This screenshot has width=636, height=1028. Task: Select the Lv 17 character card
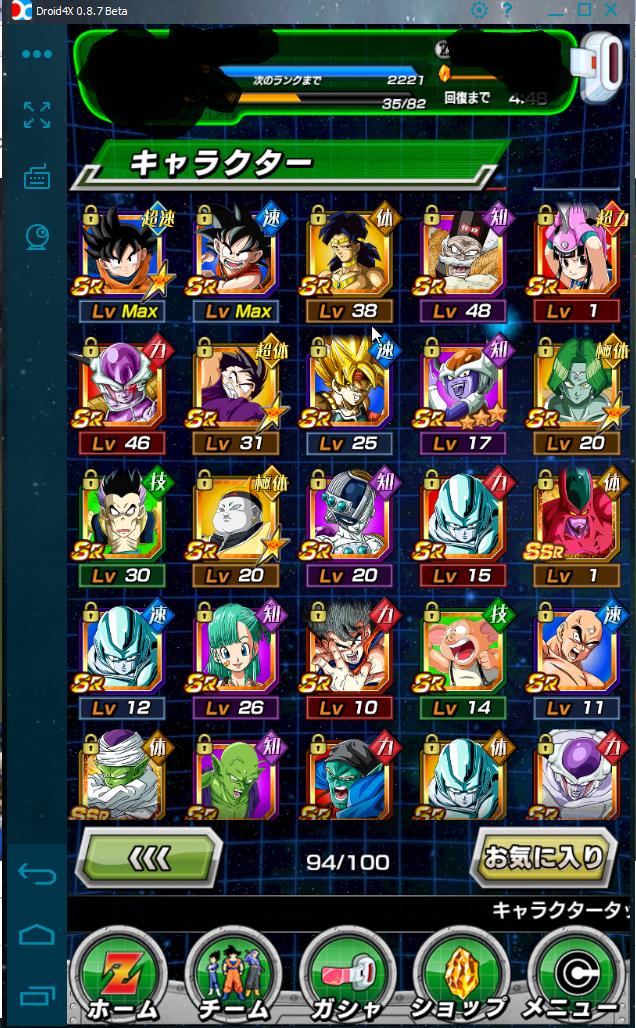pos(463,395)
